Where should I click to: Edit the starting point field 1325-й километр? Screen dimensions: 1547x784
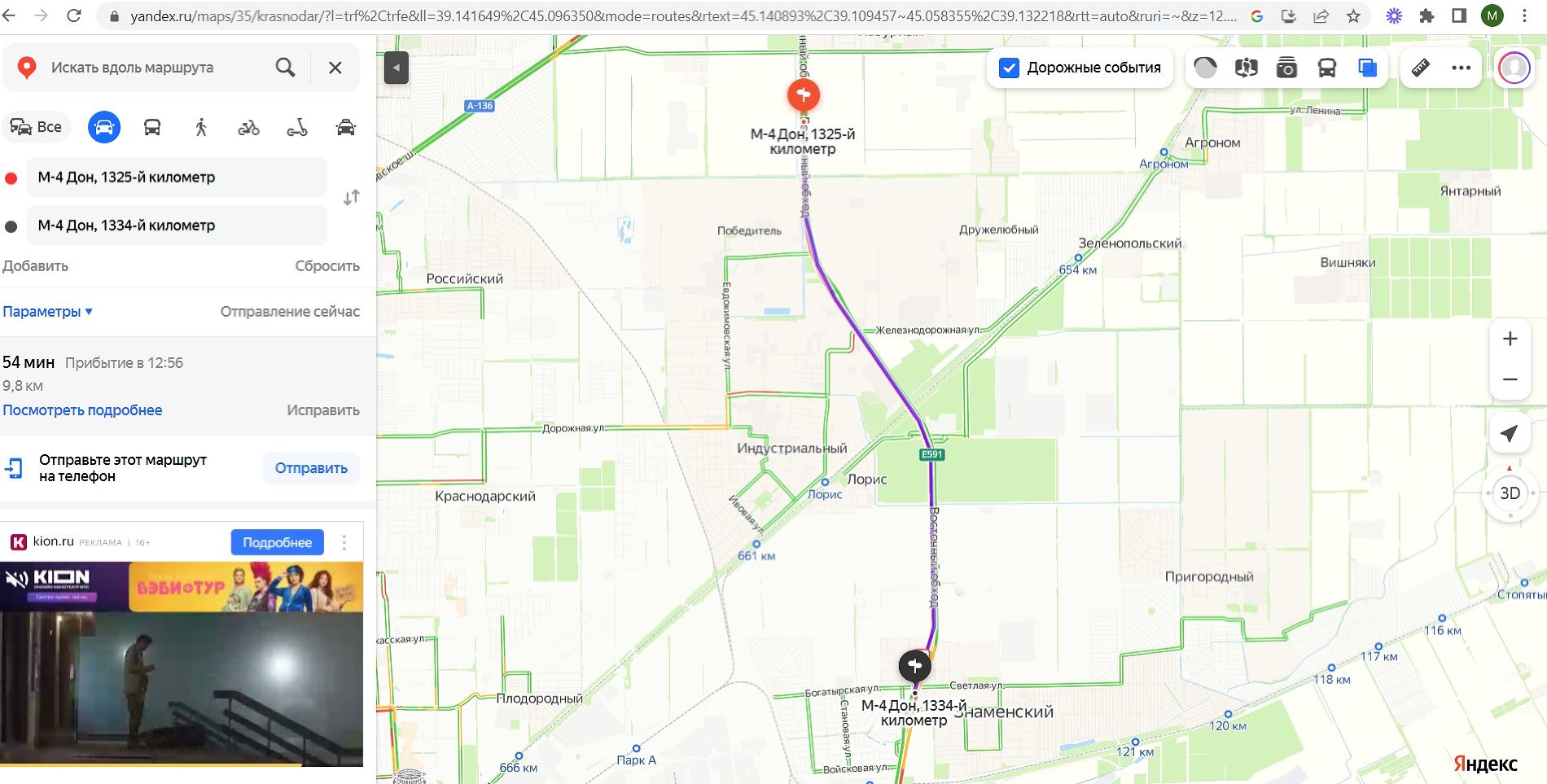(x=176, y=177)
